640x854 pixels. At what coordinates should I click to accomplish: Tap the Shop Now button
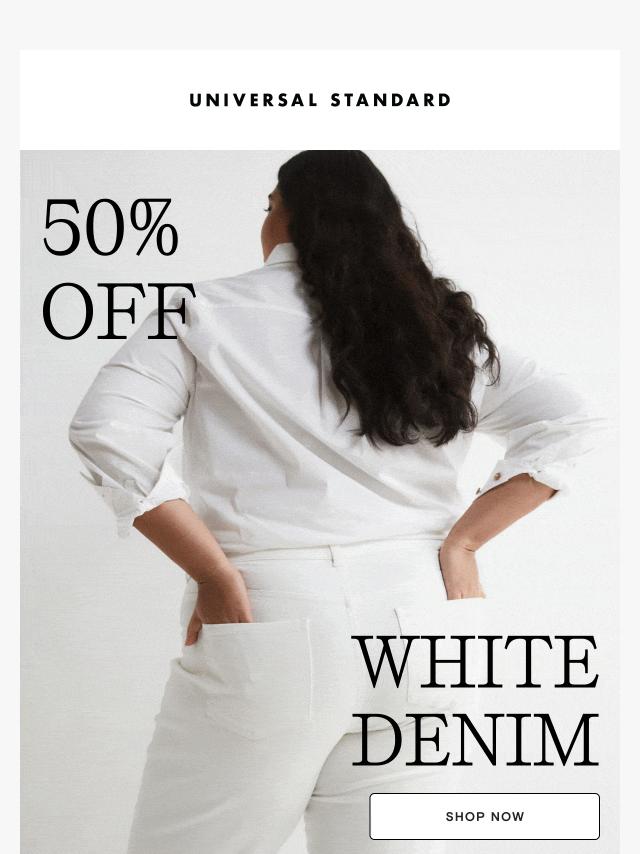[x=484, y=816]
